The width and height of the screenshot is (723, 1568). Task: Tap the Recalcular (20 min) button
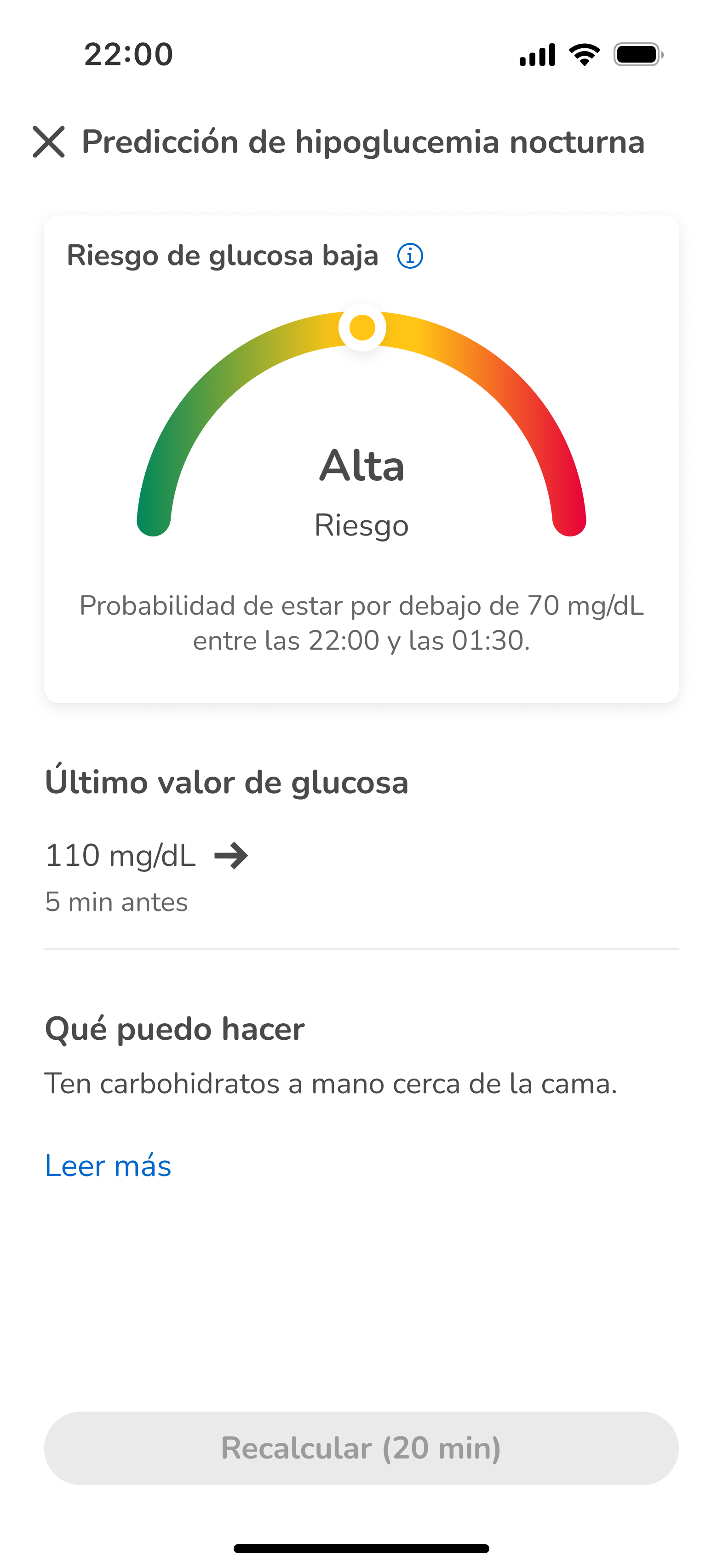pyautogui.click(x=361, y=1448)
